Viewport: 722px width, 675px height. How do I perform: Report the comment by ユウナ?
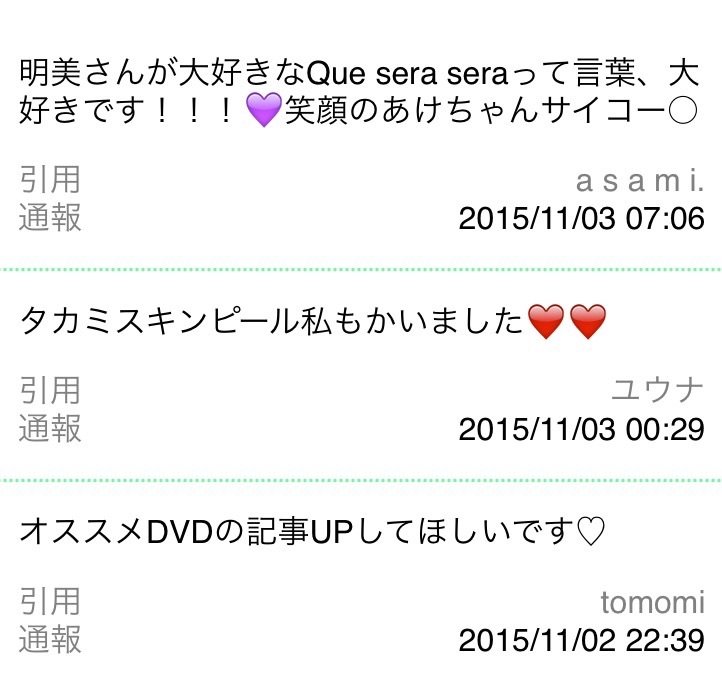(x=49, y=428)
